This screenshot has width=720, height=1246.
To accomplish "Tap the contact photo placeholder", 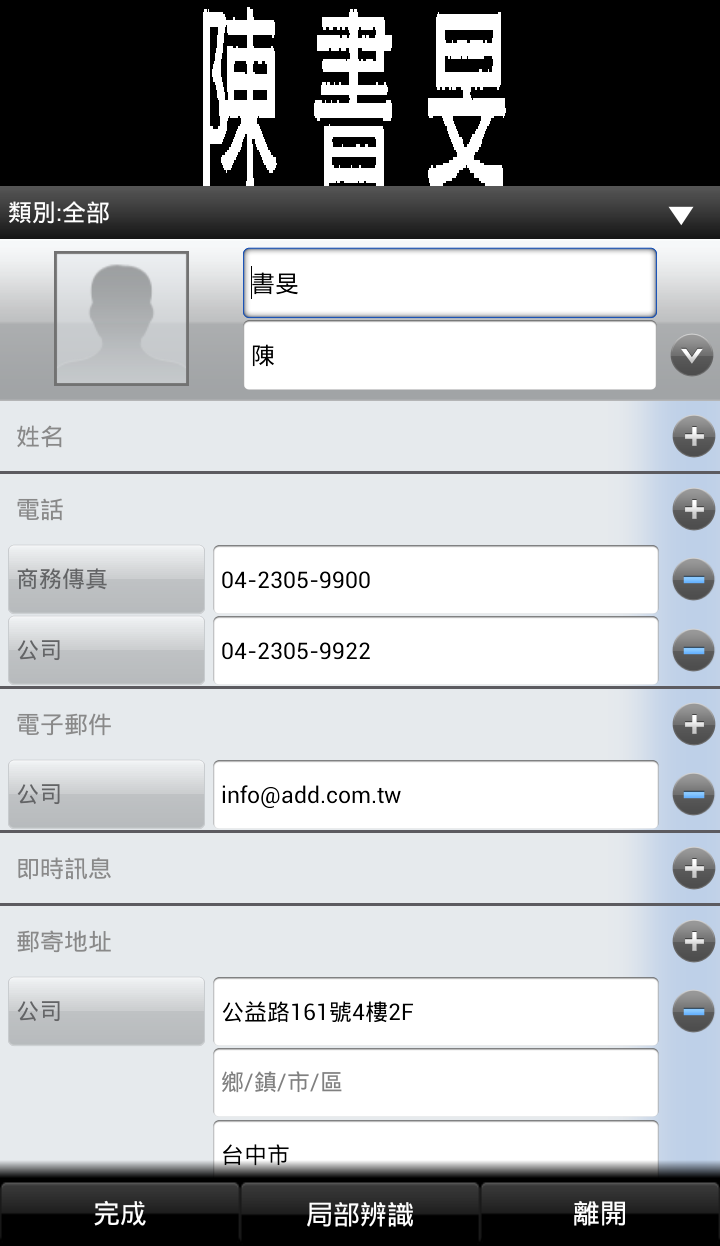I will [121, 318].
